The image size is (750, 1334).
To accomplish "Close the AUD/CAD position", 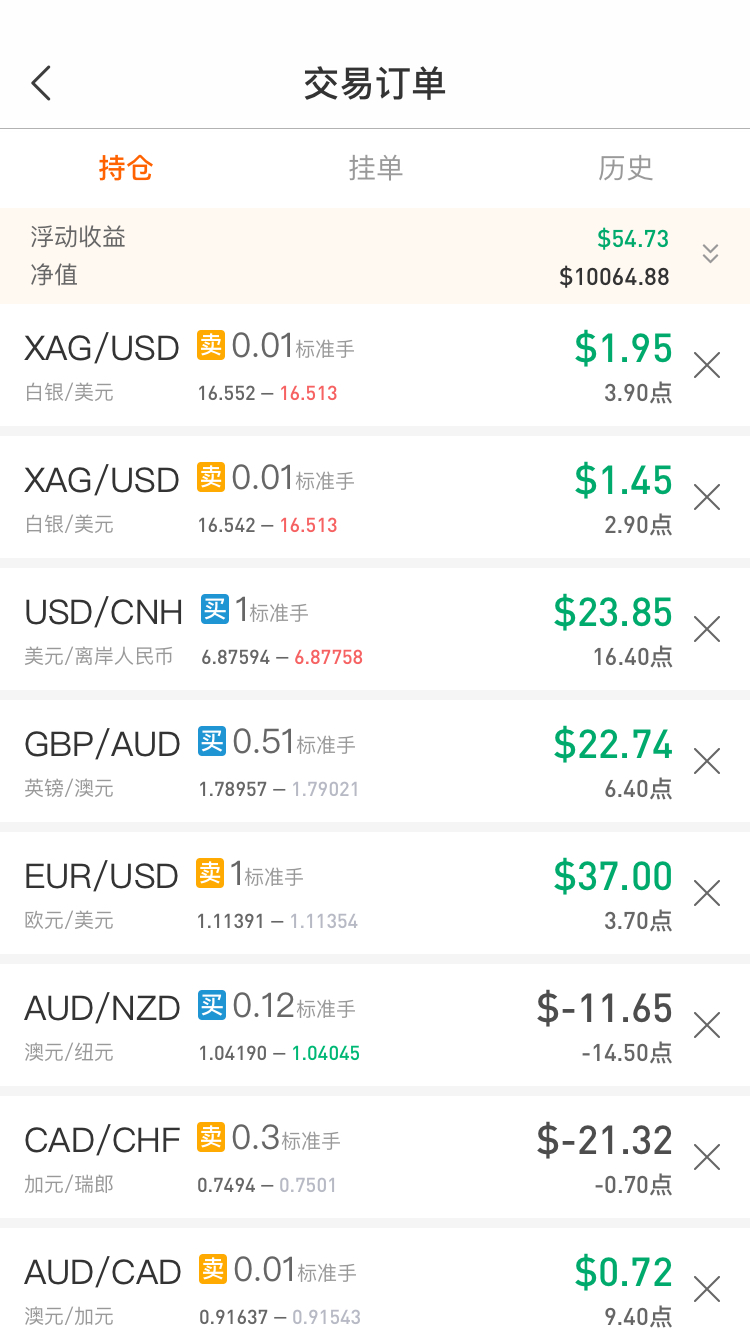I will (707, 1289).
